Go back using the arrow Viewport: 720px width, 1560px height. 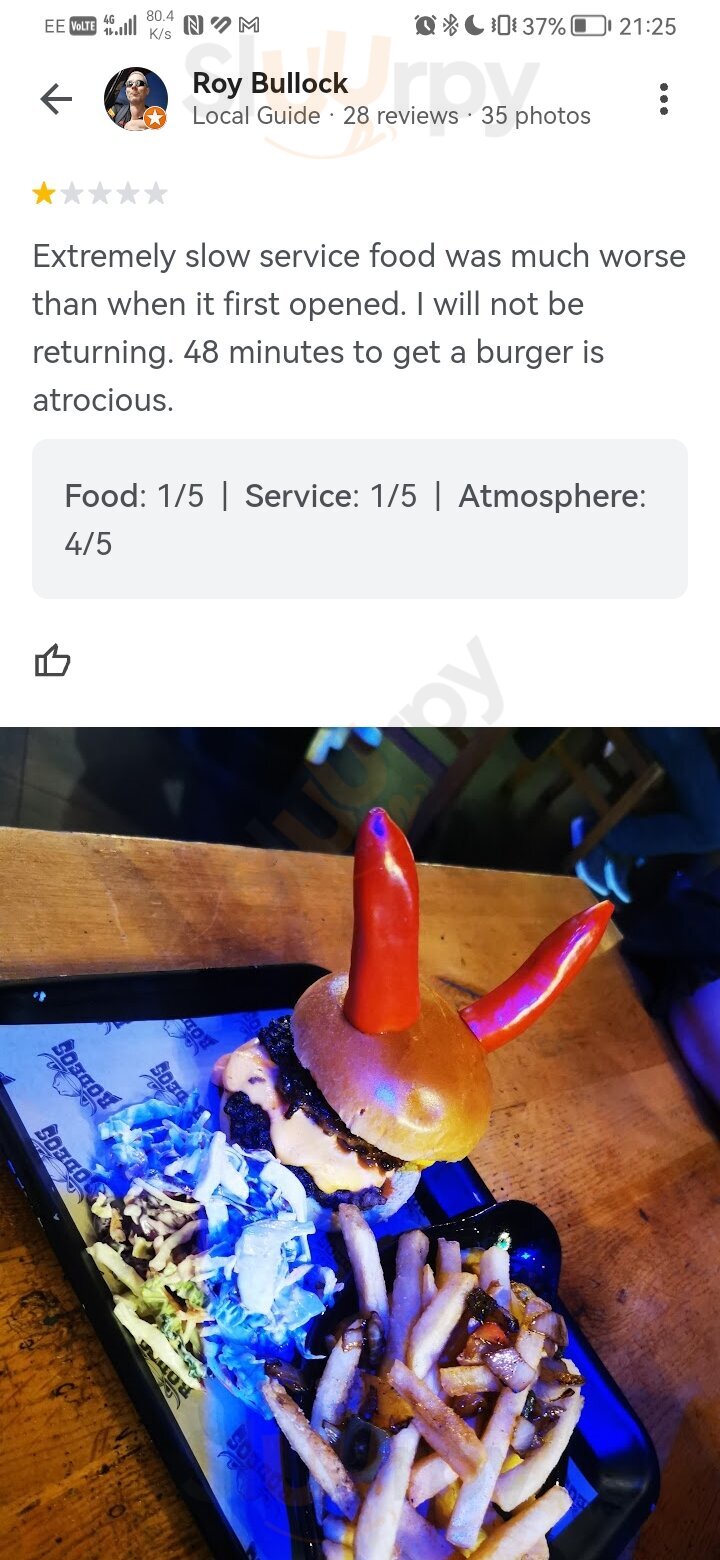click(x=56, y=99)
